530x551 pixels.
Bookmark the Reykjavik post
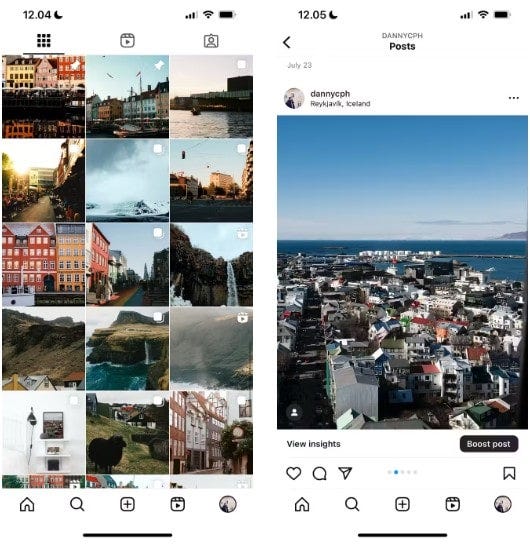click(x=509, y=473)
